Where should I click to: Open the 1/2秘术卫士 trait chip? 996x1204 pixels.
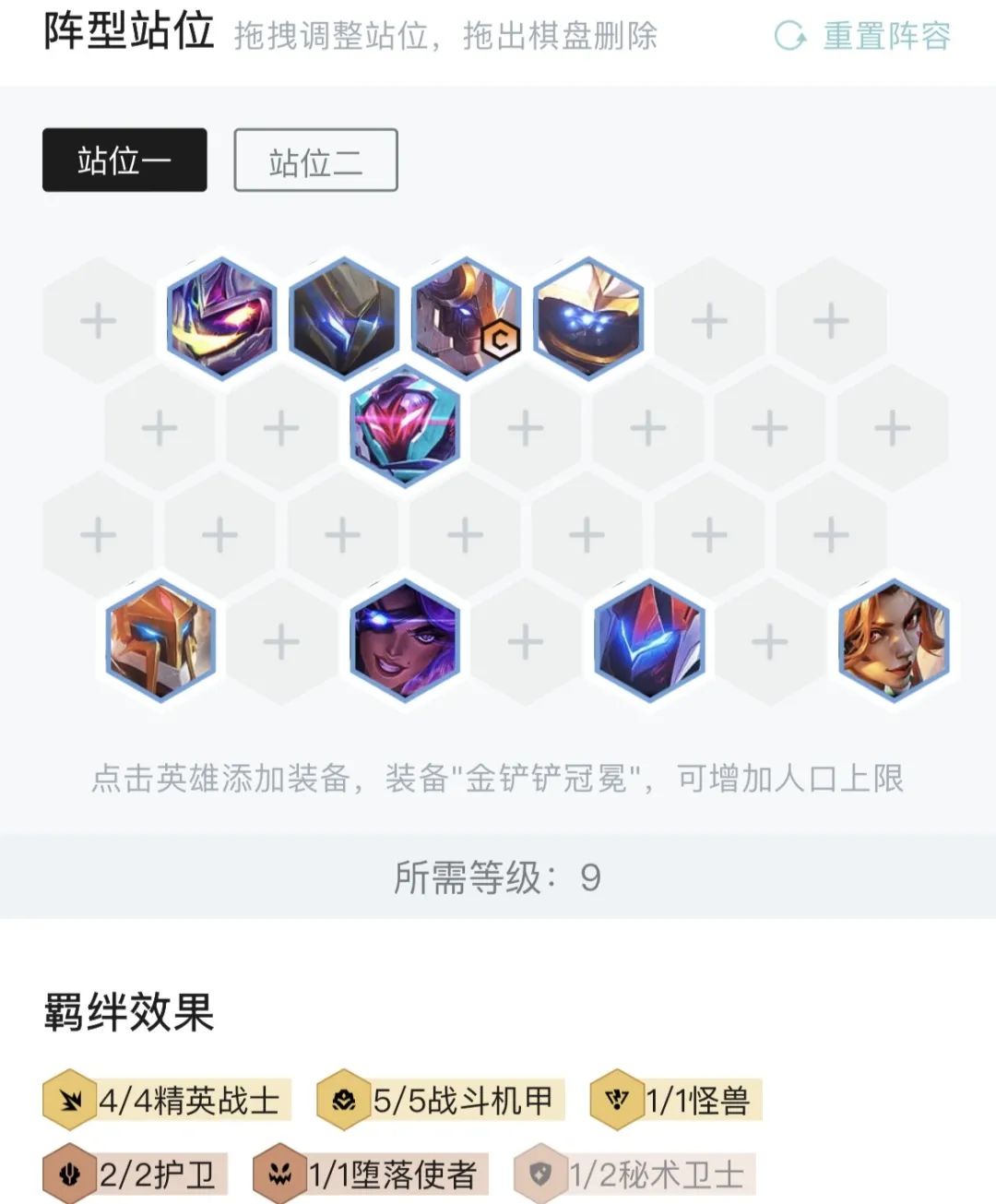634,1174
